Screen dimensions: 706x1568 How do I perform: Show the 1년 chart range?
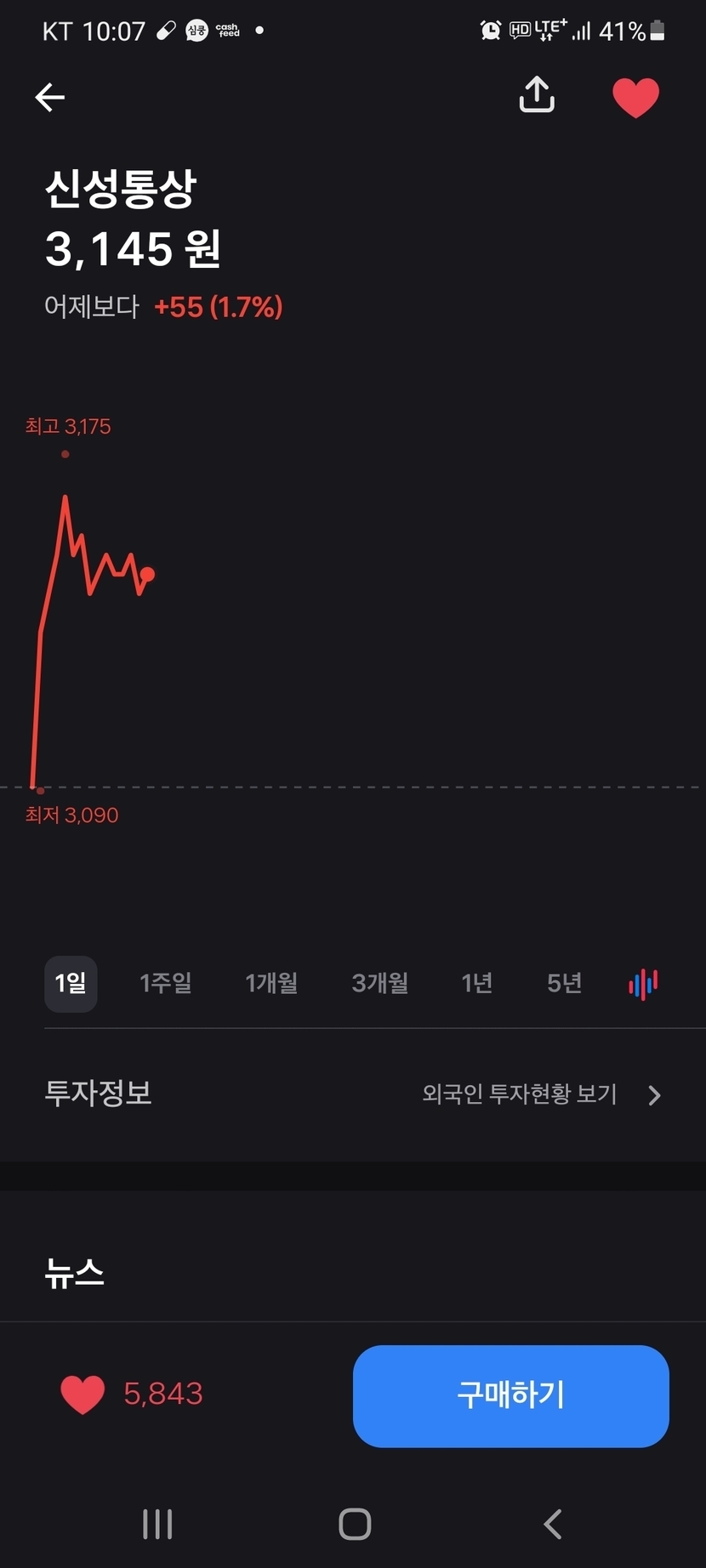click(x=477, y=984)
